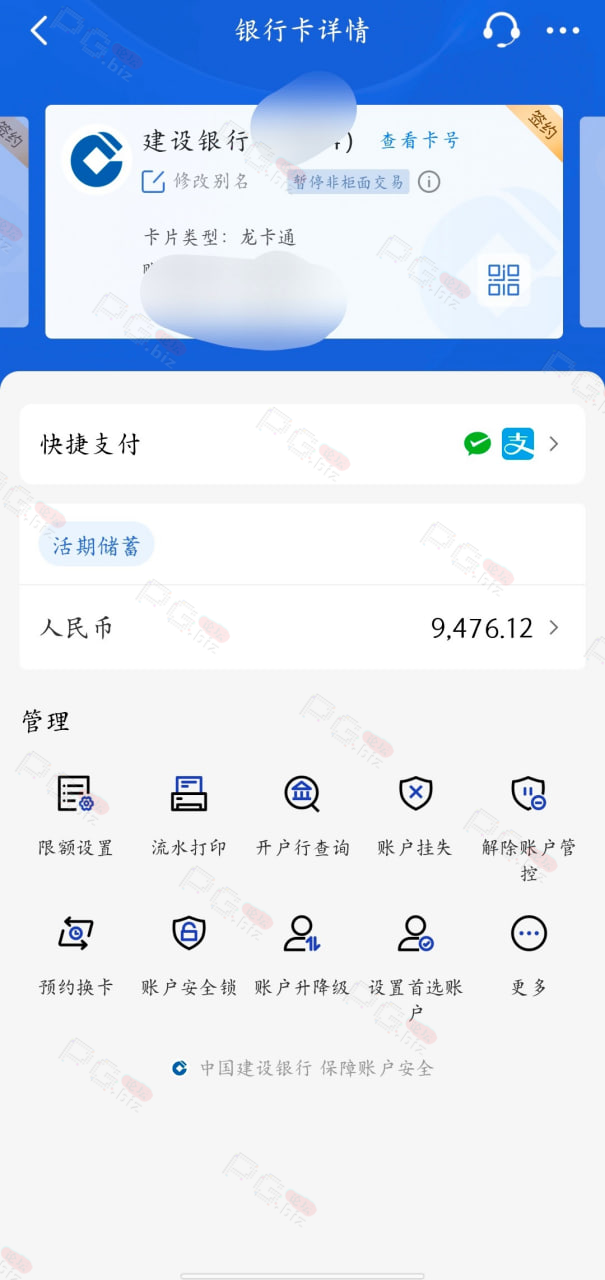Screen dimensions: 605x1280
Task: Edit card alias via 修改别名
Action: pos(195,181)
